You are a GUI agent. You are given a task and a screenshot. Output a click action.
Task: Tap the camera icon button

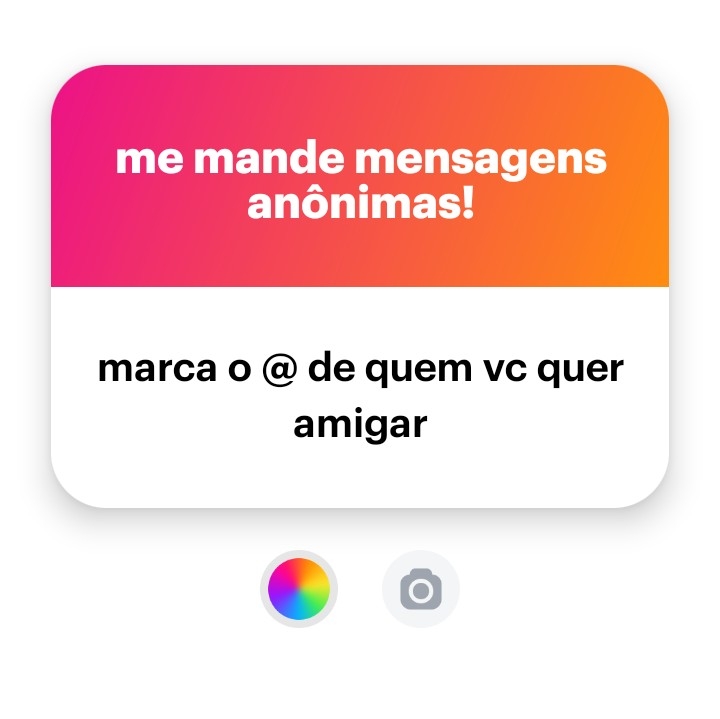[421, 590]
